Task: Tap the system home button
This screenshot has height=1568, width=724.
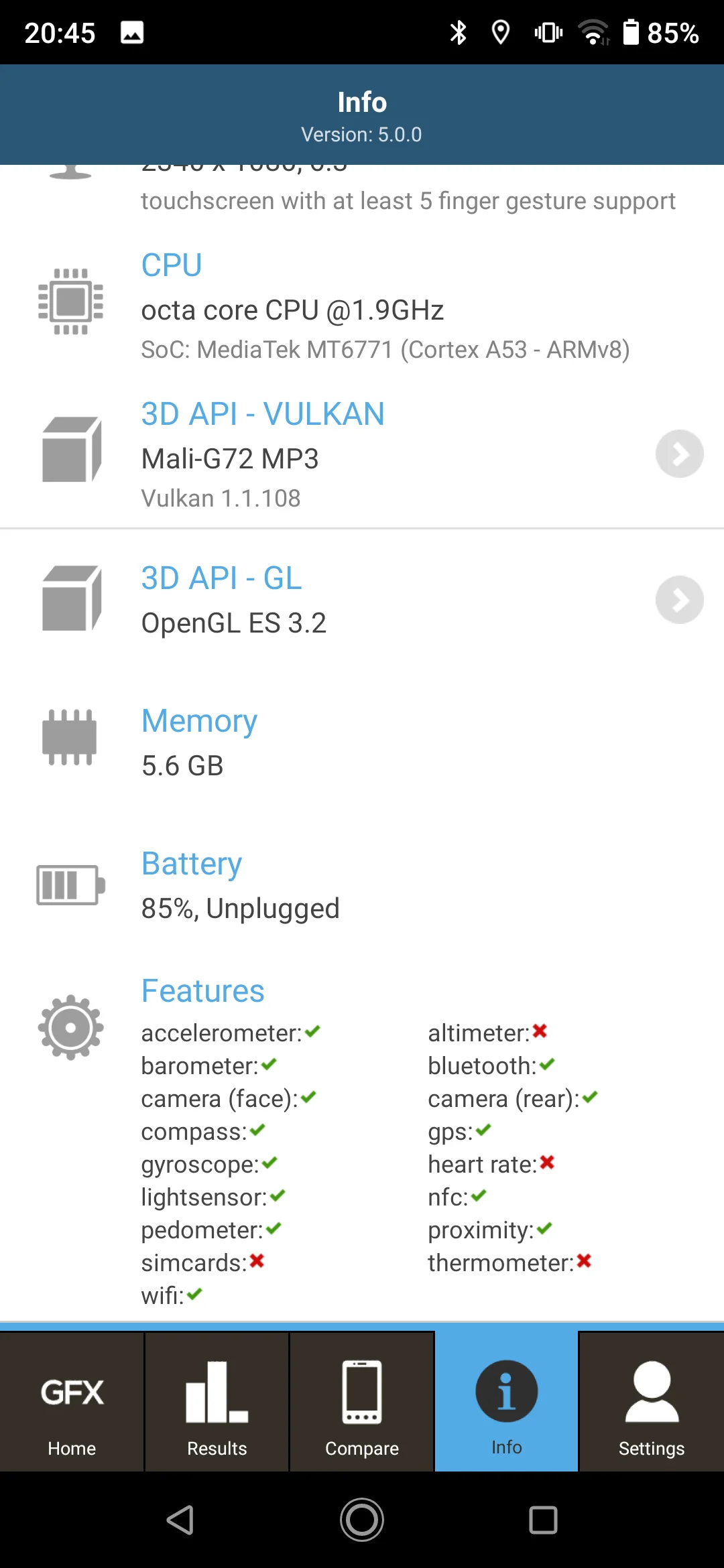Action: 362,1520
